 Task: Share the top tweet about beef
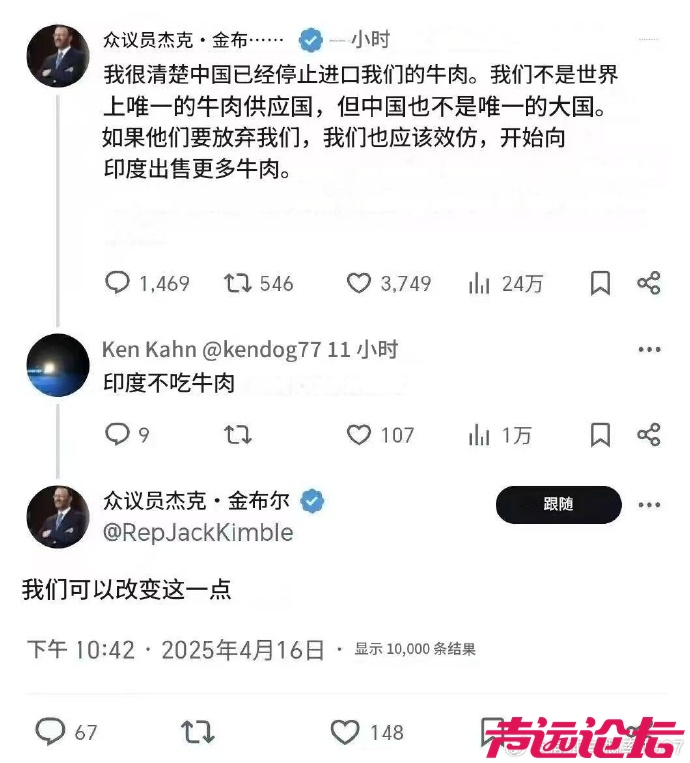(649, 283)
